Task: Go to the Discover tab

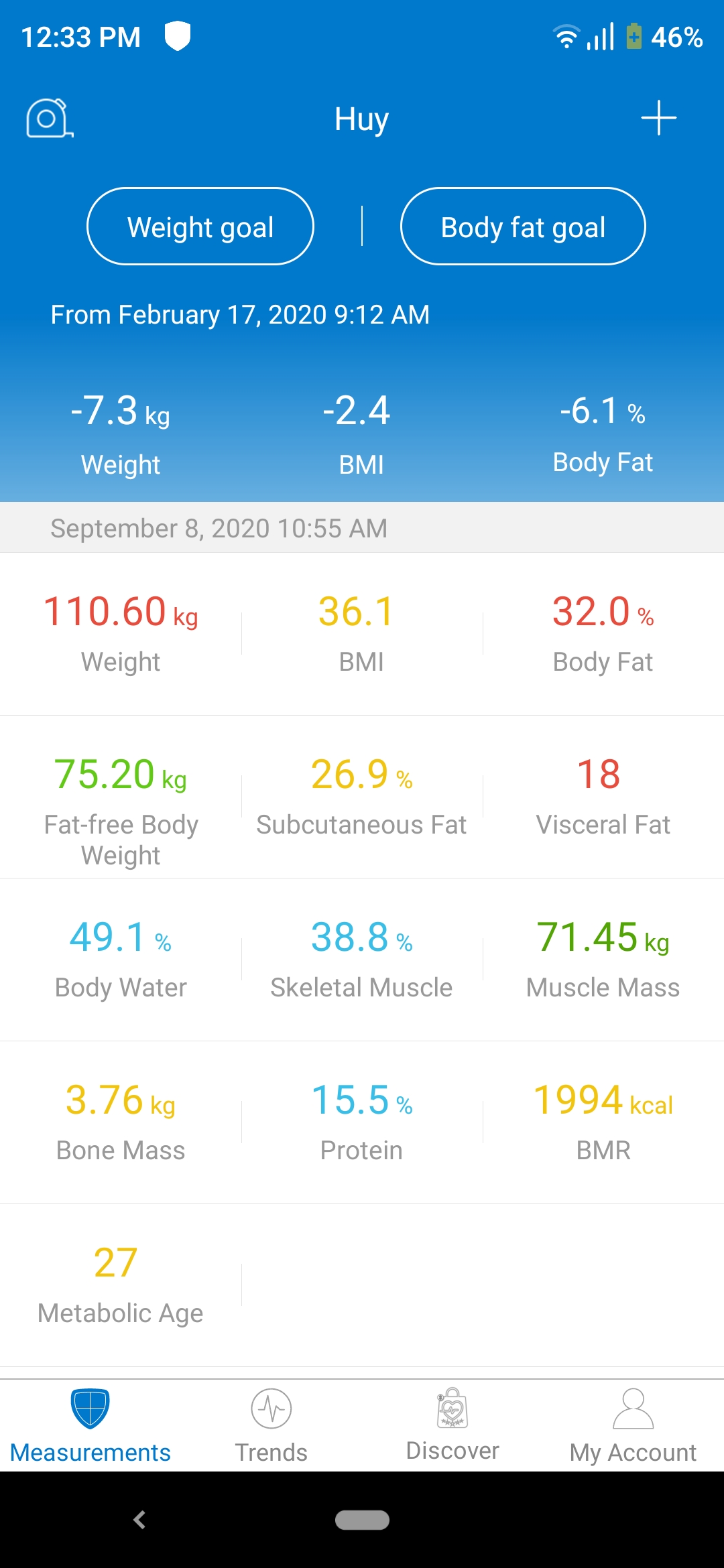Action: pos(452,1426)
